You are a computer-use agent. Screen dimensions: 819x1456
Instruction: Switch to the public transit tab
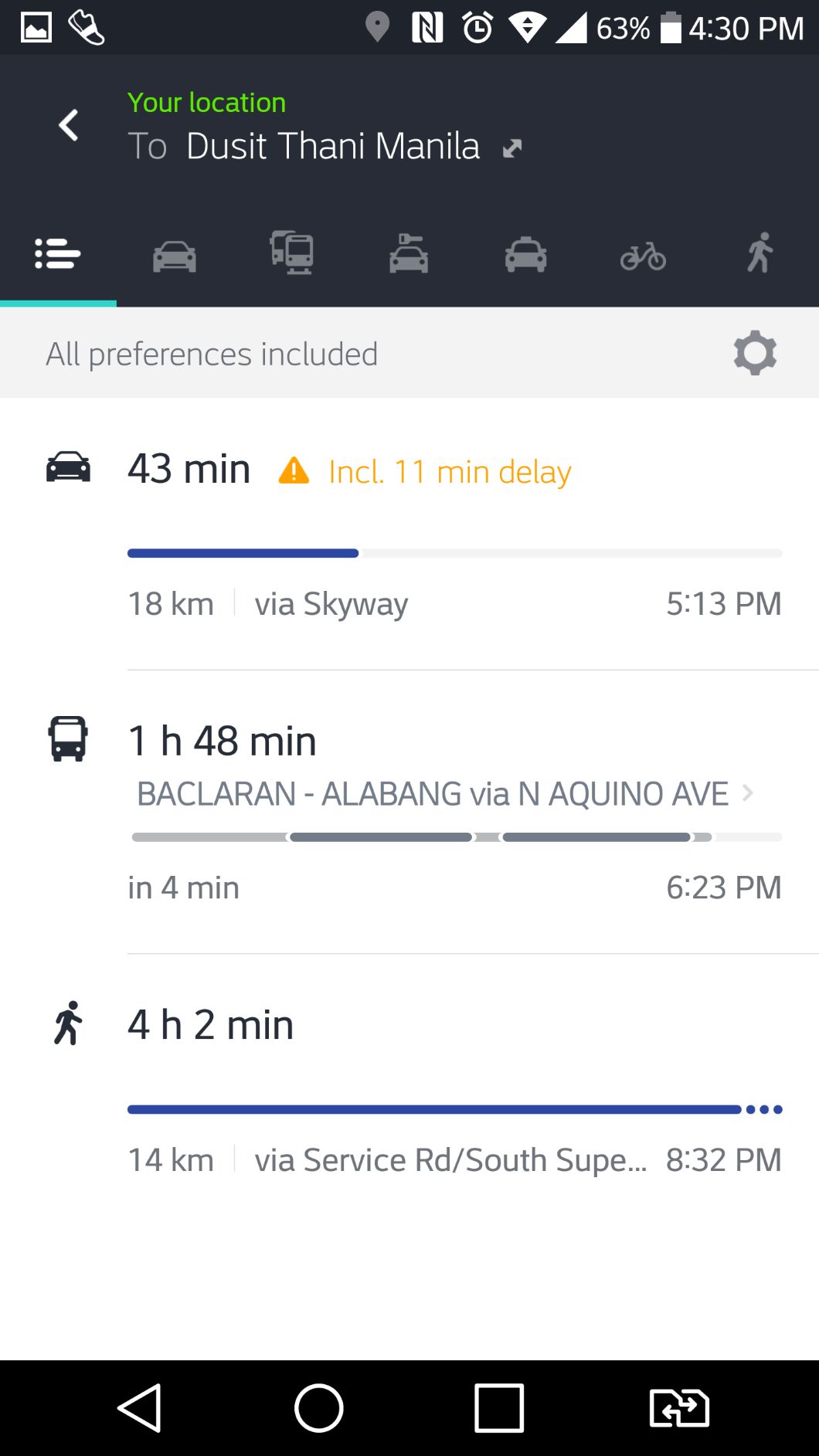[x=291, y=254]
